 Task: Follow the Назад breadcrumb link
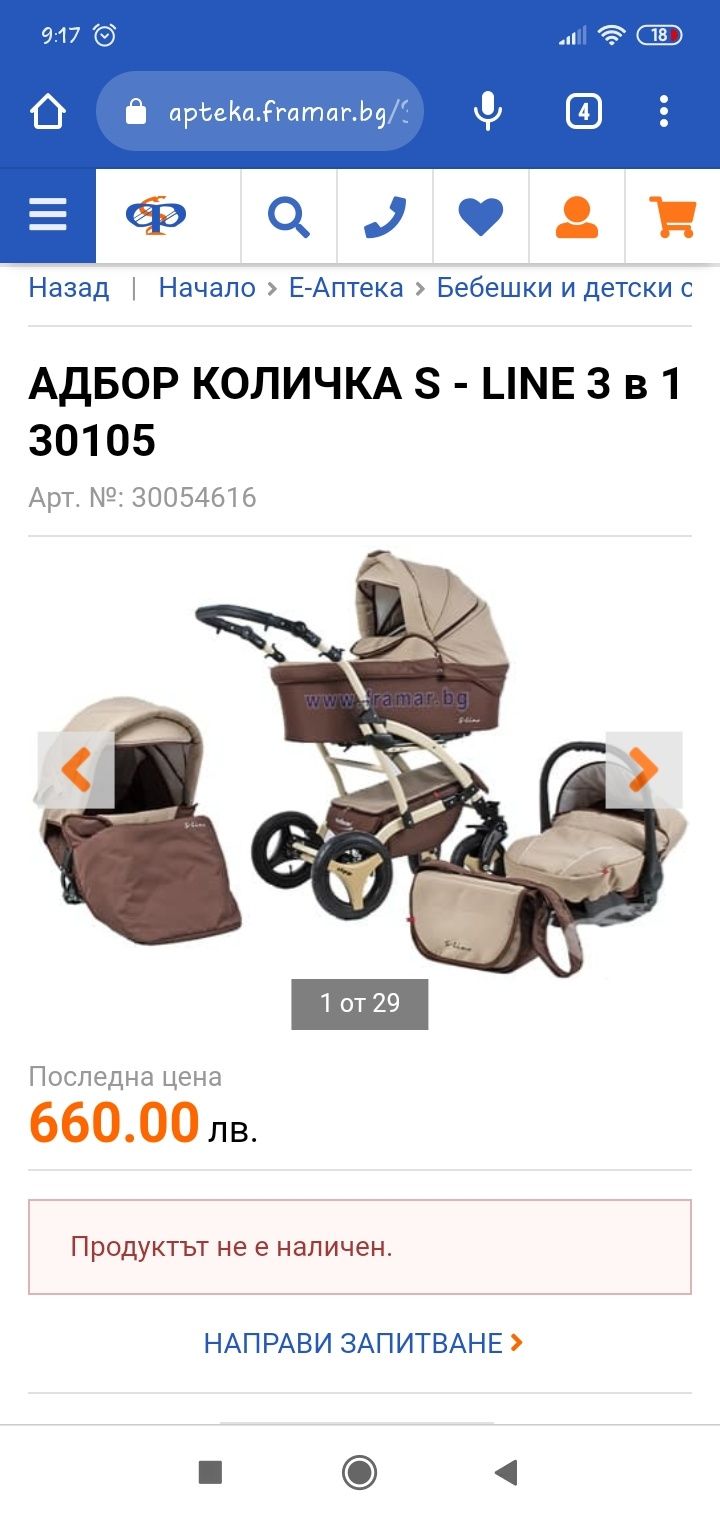69,288
